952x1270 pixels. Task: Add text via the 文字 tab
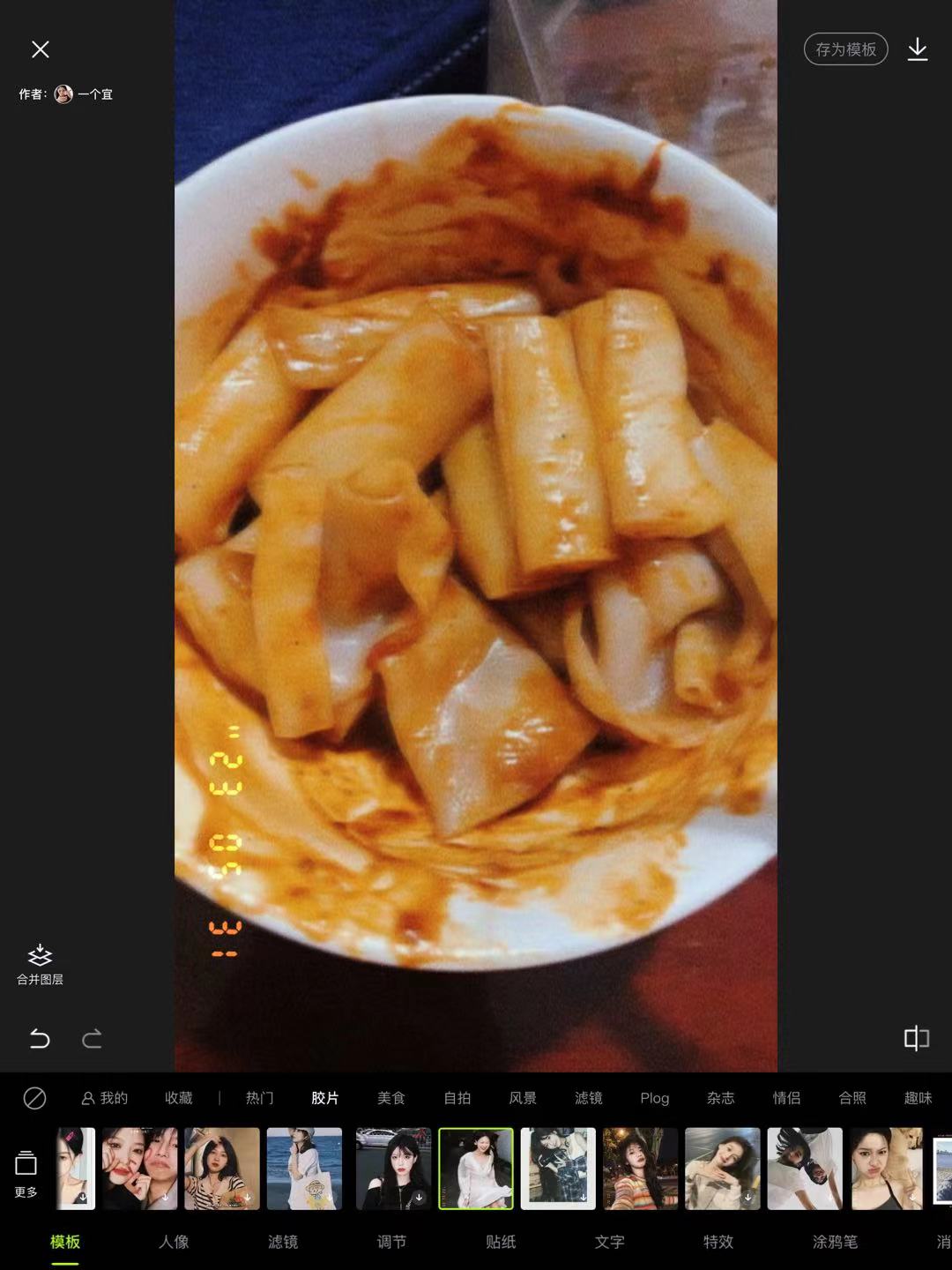pos(609,1242)
